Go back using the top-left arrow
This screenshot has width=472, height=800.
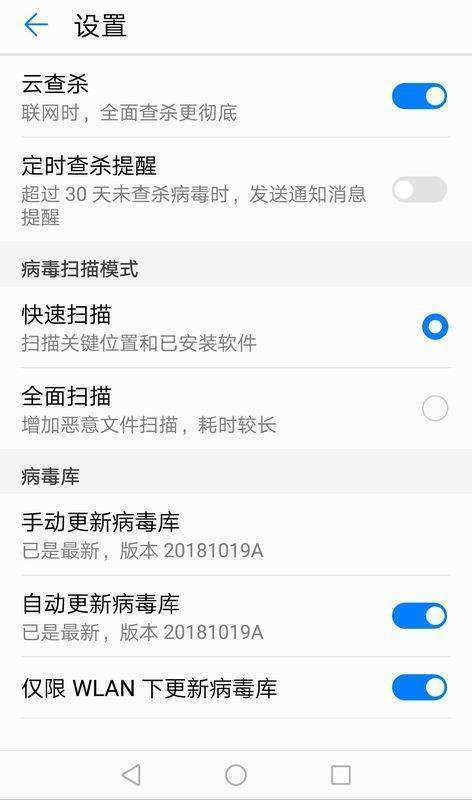click(x=36, y=25)
